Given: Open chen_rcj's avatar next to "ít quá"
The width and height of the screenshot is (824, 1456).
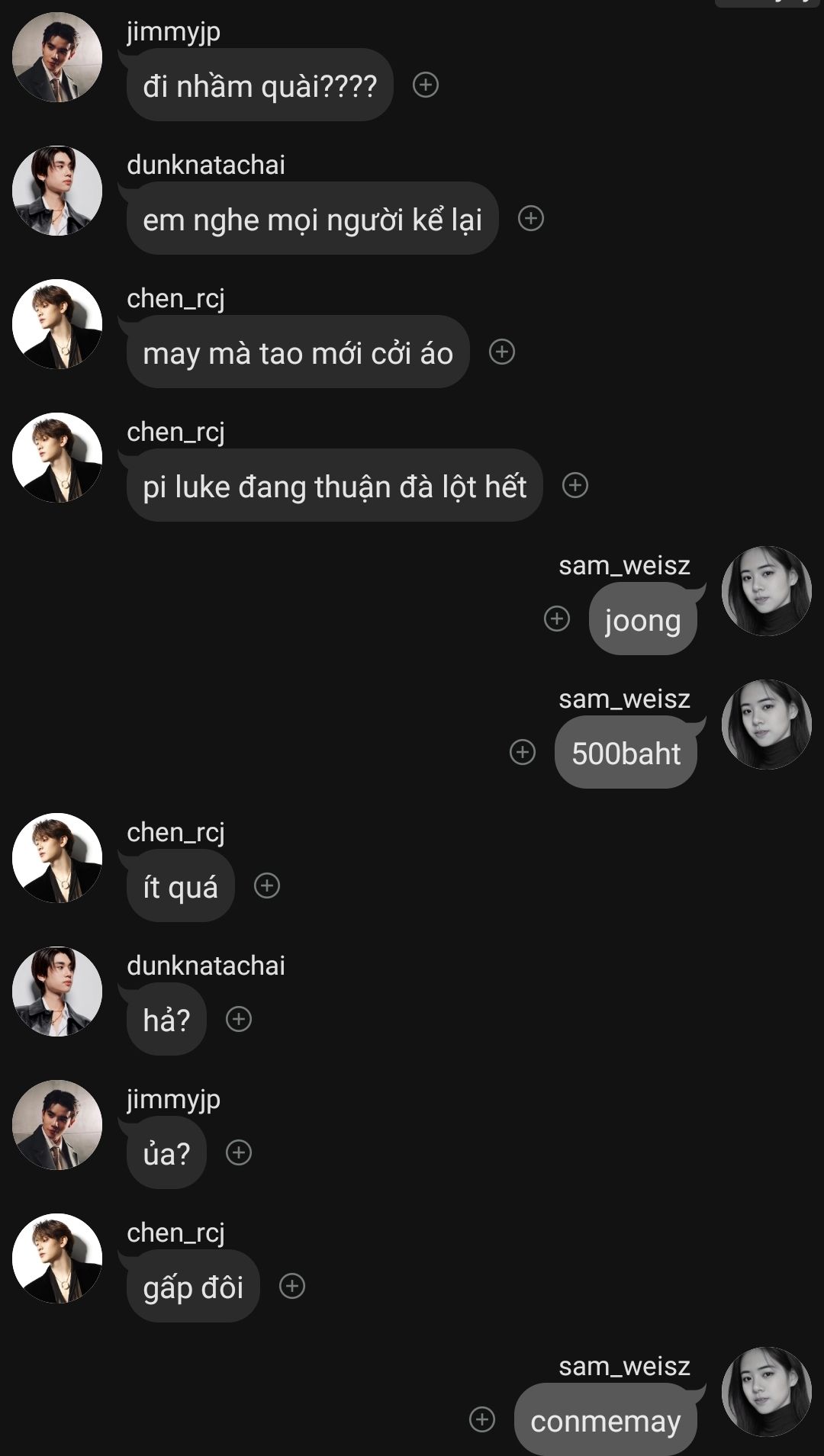Looking at the screenshot, I should [x=57, y=858].
